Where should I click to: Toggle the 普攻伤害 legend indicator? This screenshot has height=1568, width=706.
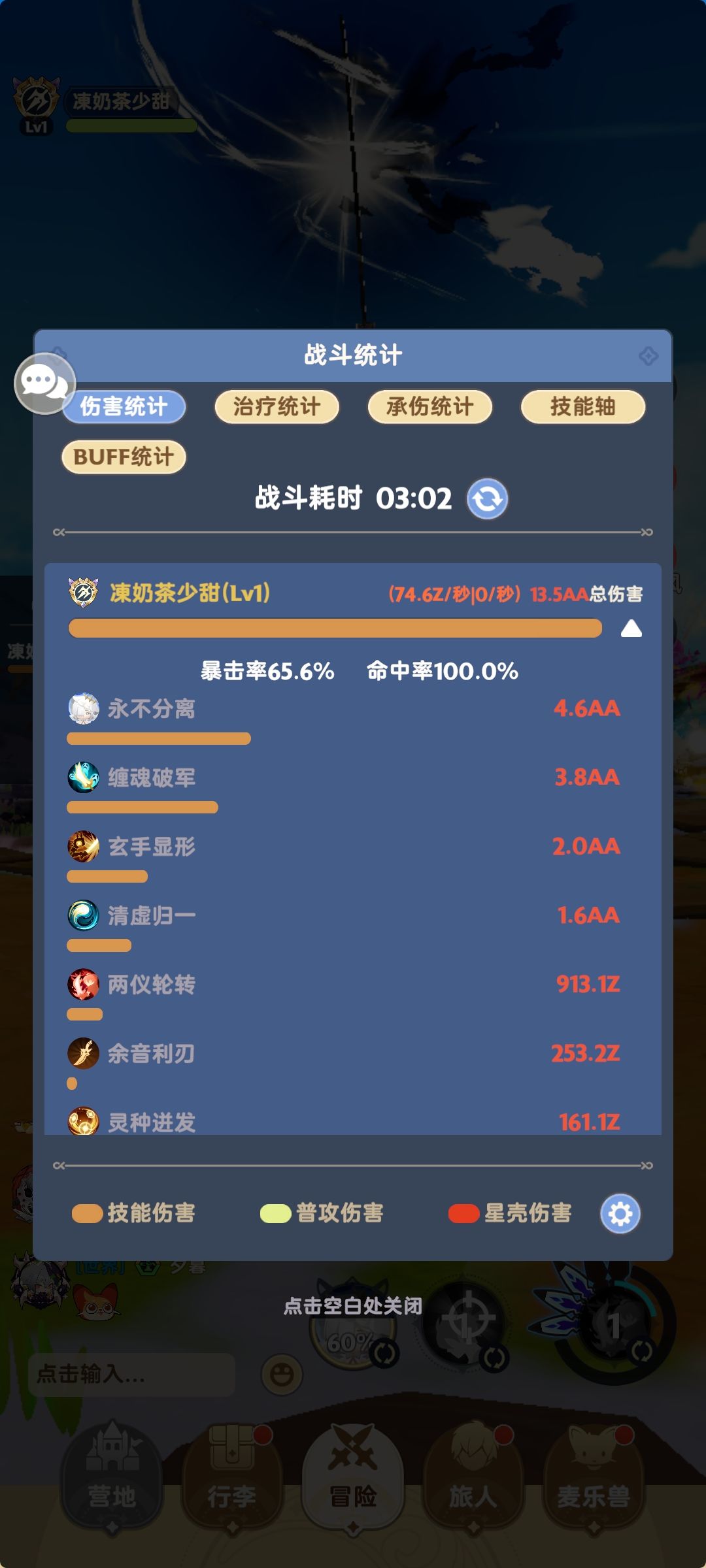[275, 1213]
